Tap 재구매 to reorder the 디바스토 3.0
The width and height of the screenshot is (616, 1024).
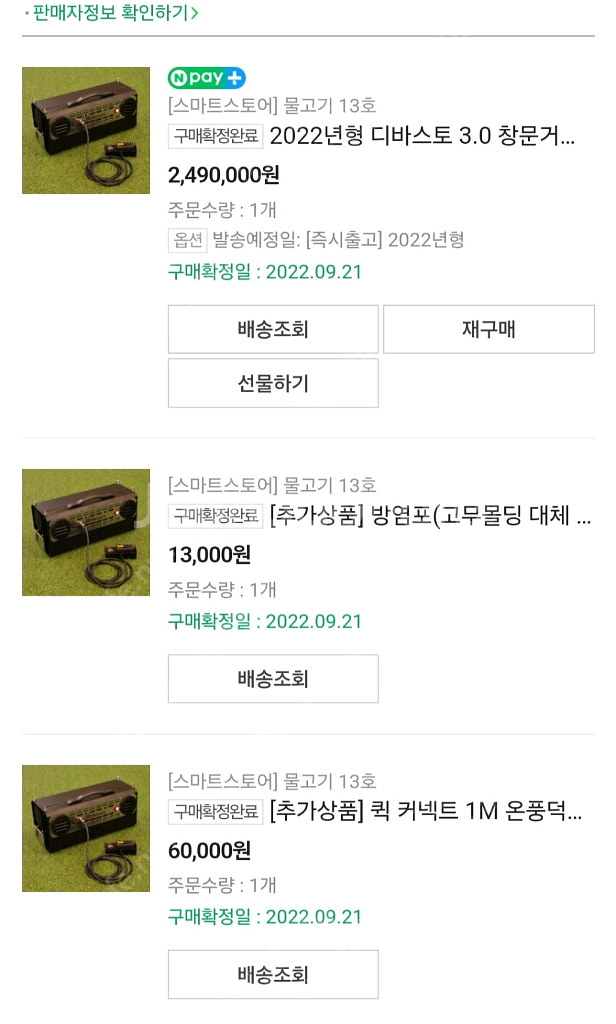click(488, 329)
